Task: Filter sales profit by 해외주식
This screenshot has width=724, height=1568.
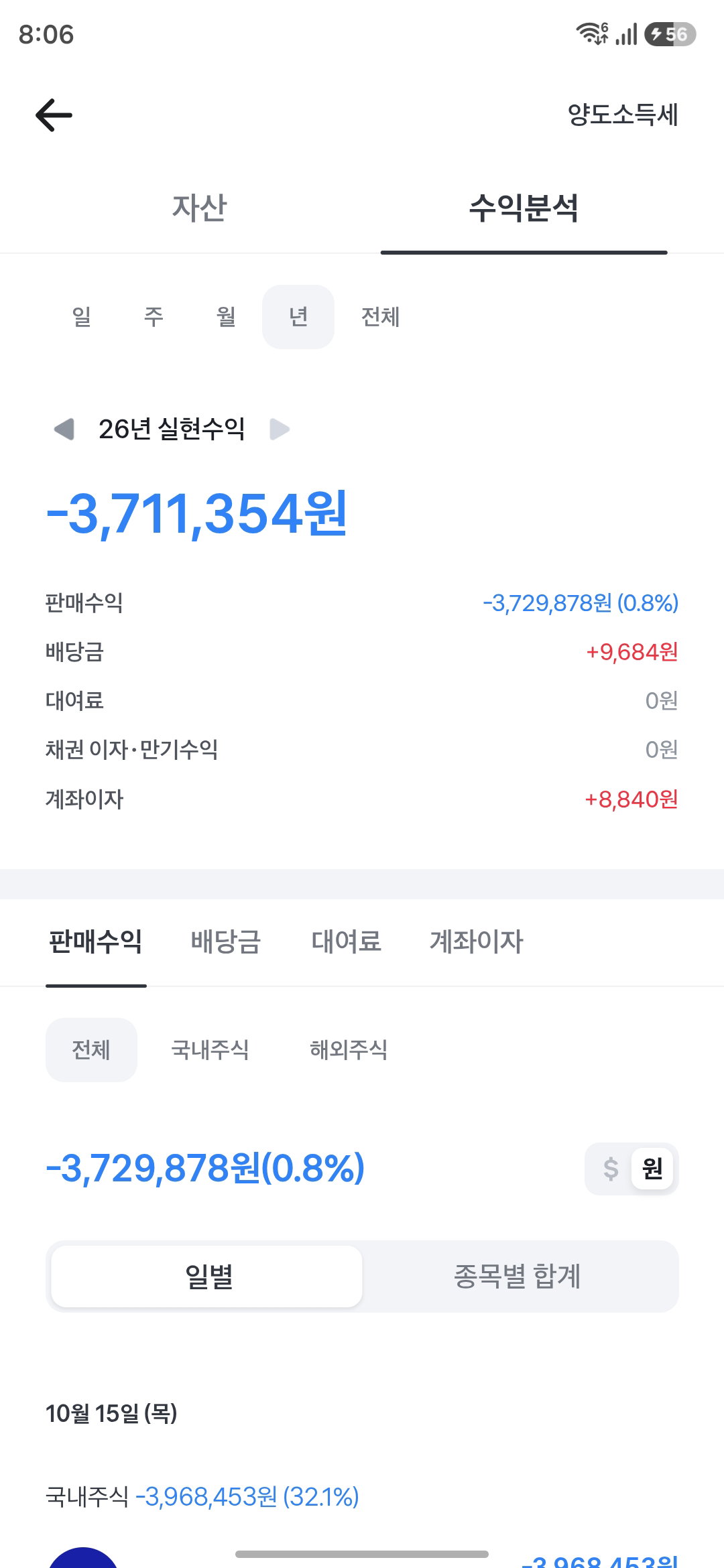Action: [349, 1049]
